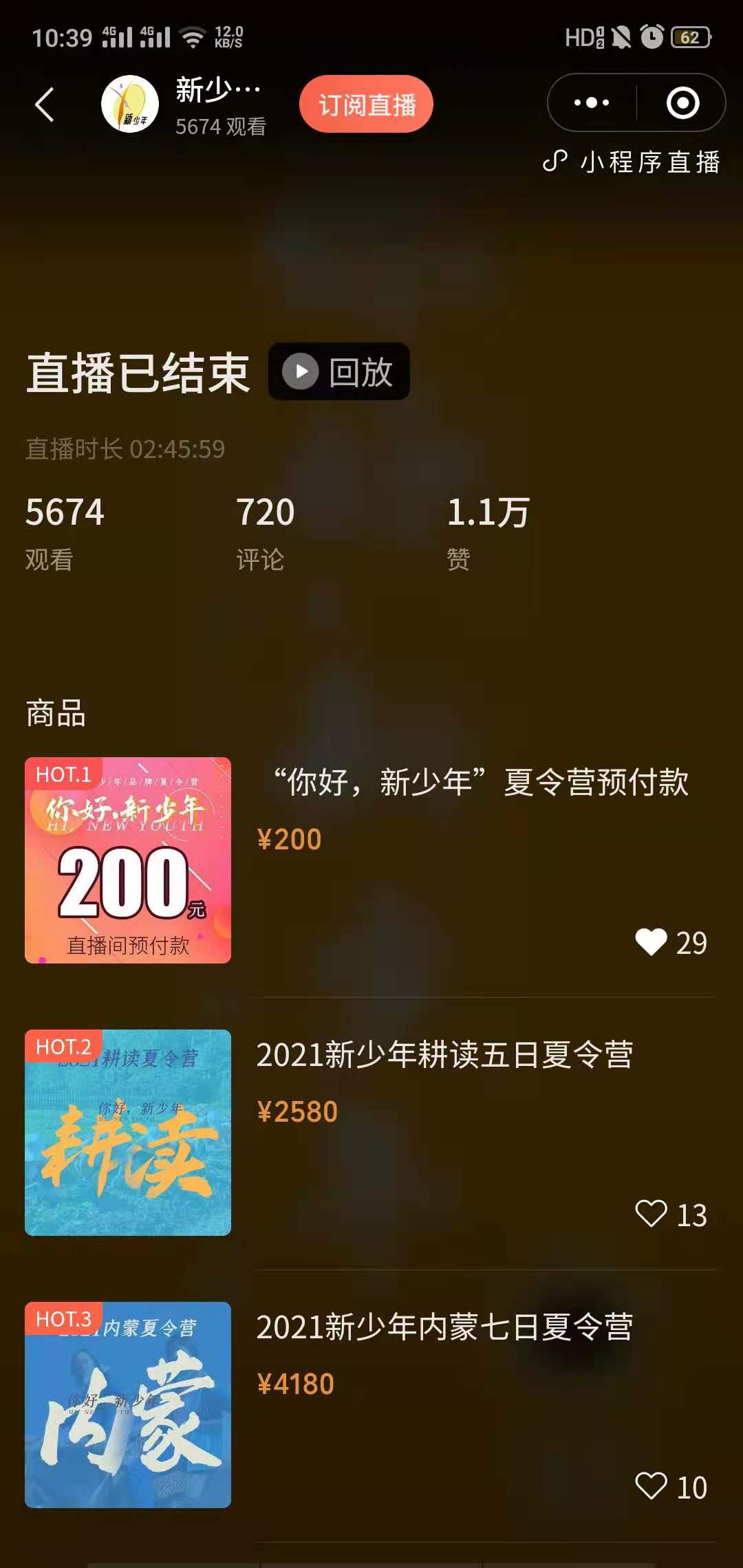Open the HOT.1 ¥200 prepayment product tile
The image size is (743, 1568).
(x=128, y=860)
